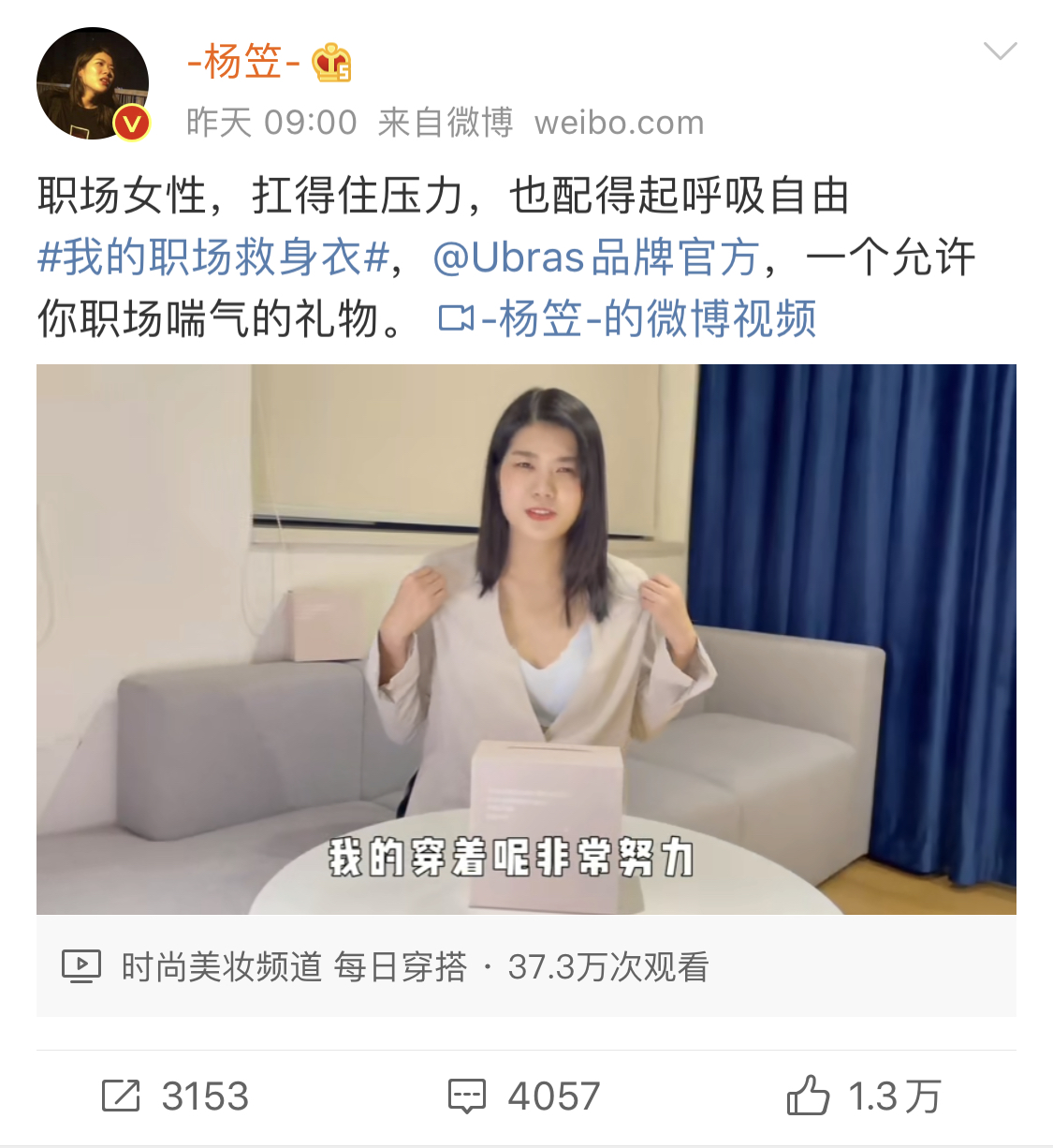Like this post with 1.3万 likes
The width and height of the screenshot is (1053, 1148).
tap(863, 1096)
